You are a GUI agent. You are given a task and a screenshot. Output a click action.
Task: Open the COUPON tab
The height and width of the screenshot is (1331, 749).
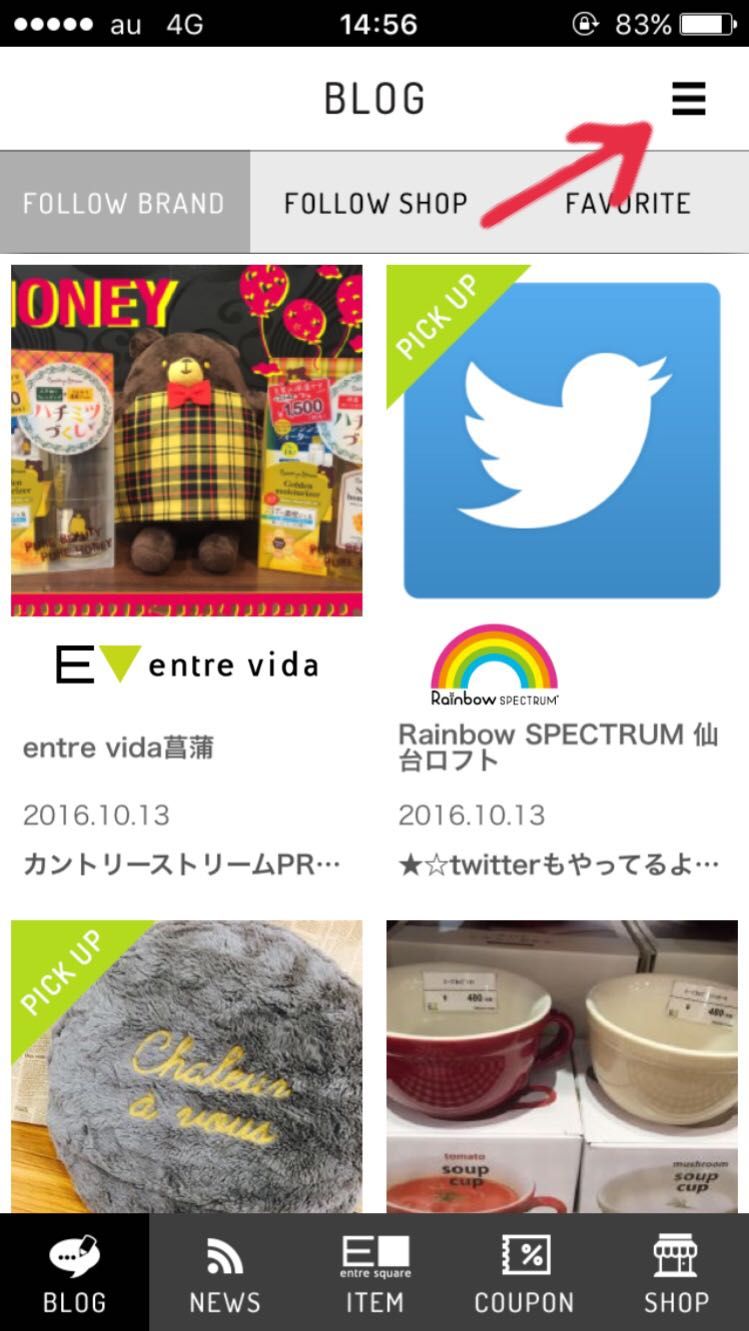(524, 1273)
